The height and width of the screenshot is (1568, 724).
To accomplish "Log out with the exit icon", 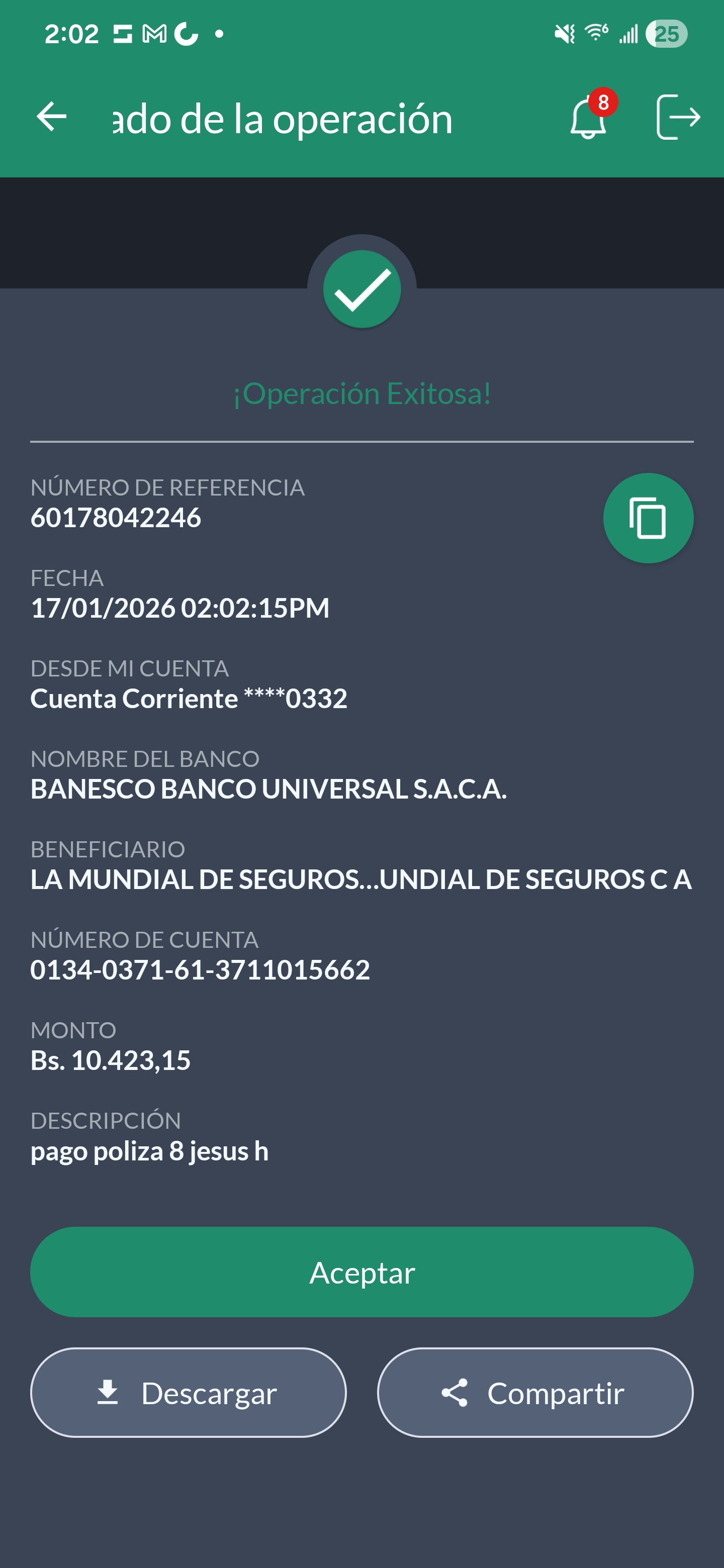I will pos(678,117).
